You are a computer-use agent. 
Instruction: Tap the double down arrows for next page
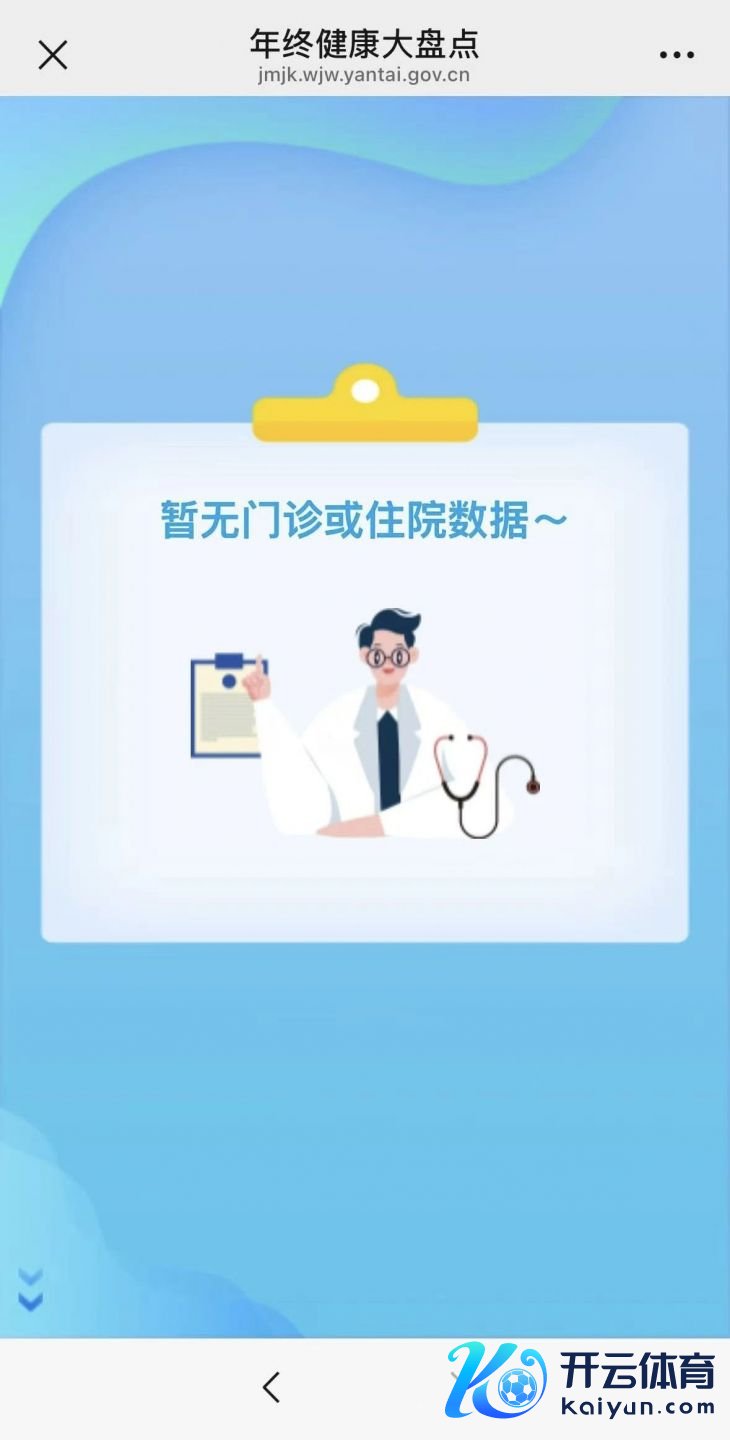[x=31, y=1290]
